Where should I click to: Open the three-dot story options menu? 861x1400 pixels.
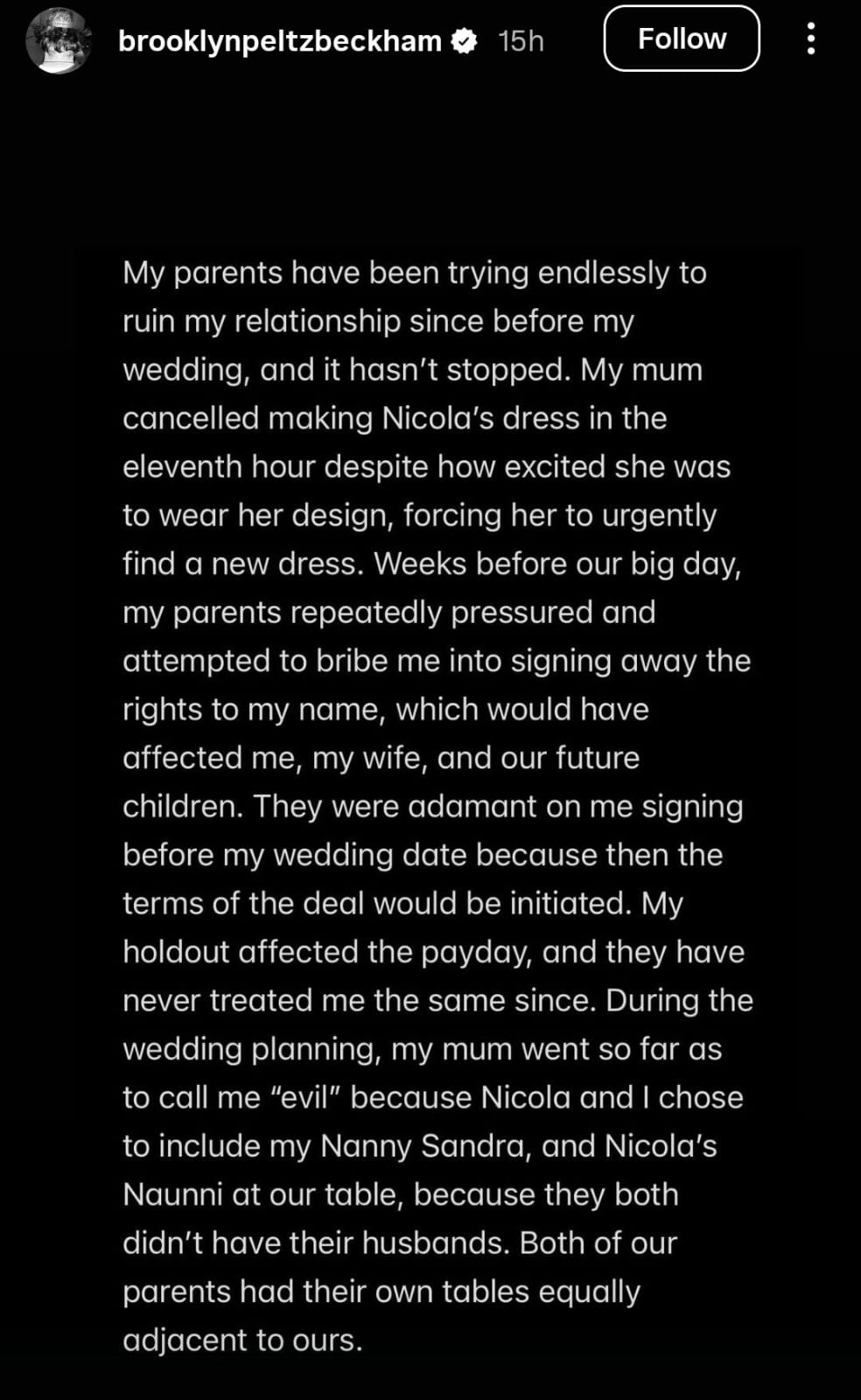[811, 38]
